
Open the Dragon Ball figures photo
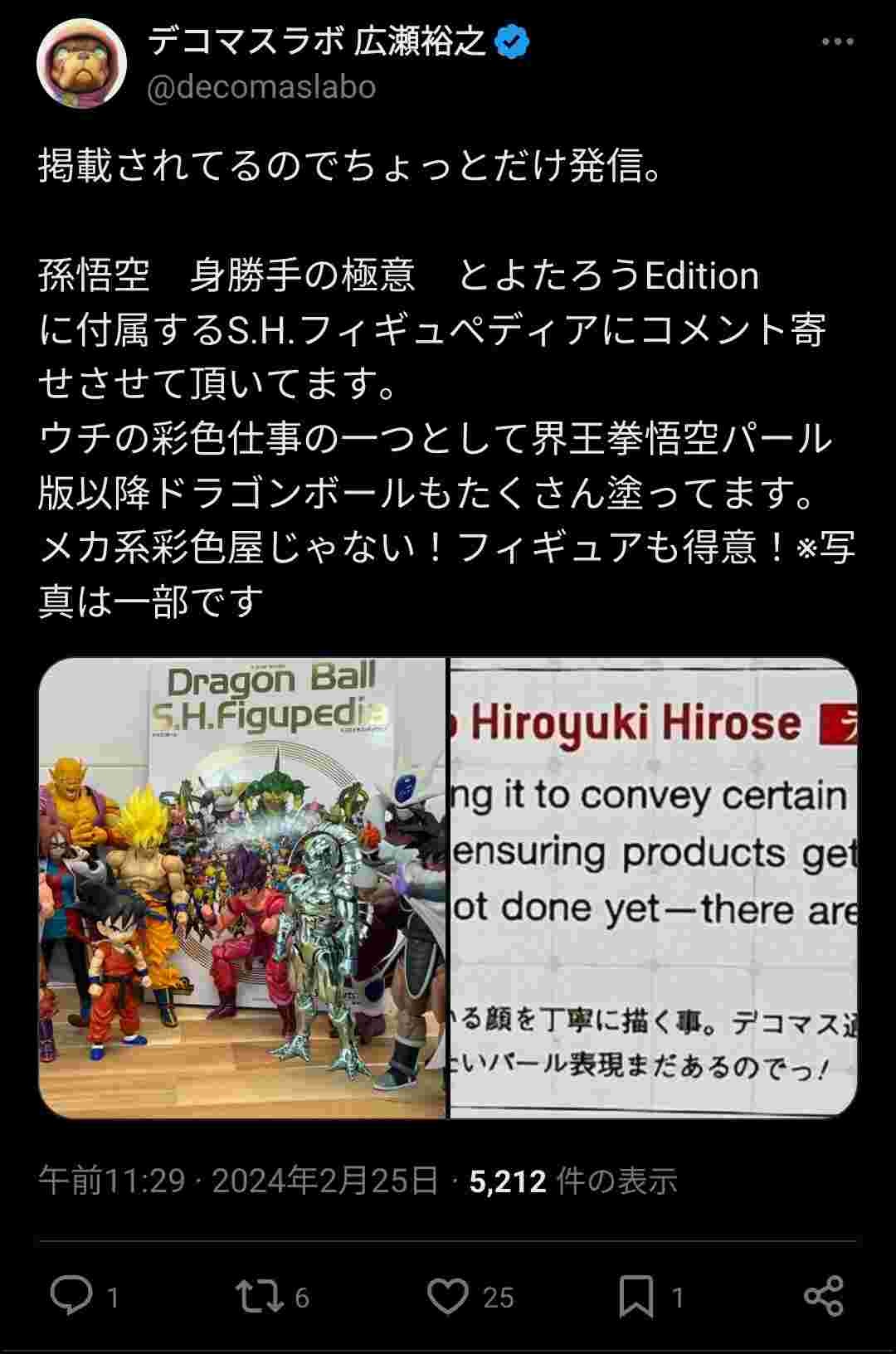coord(242,888)
